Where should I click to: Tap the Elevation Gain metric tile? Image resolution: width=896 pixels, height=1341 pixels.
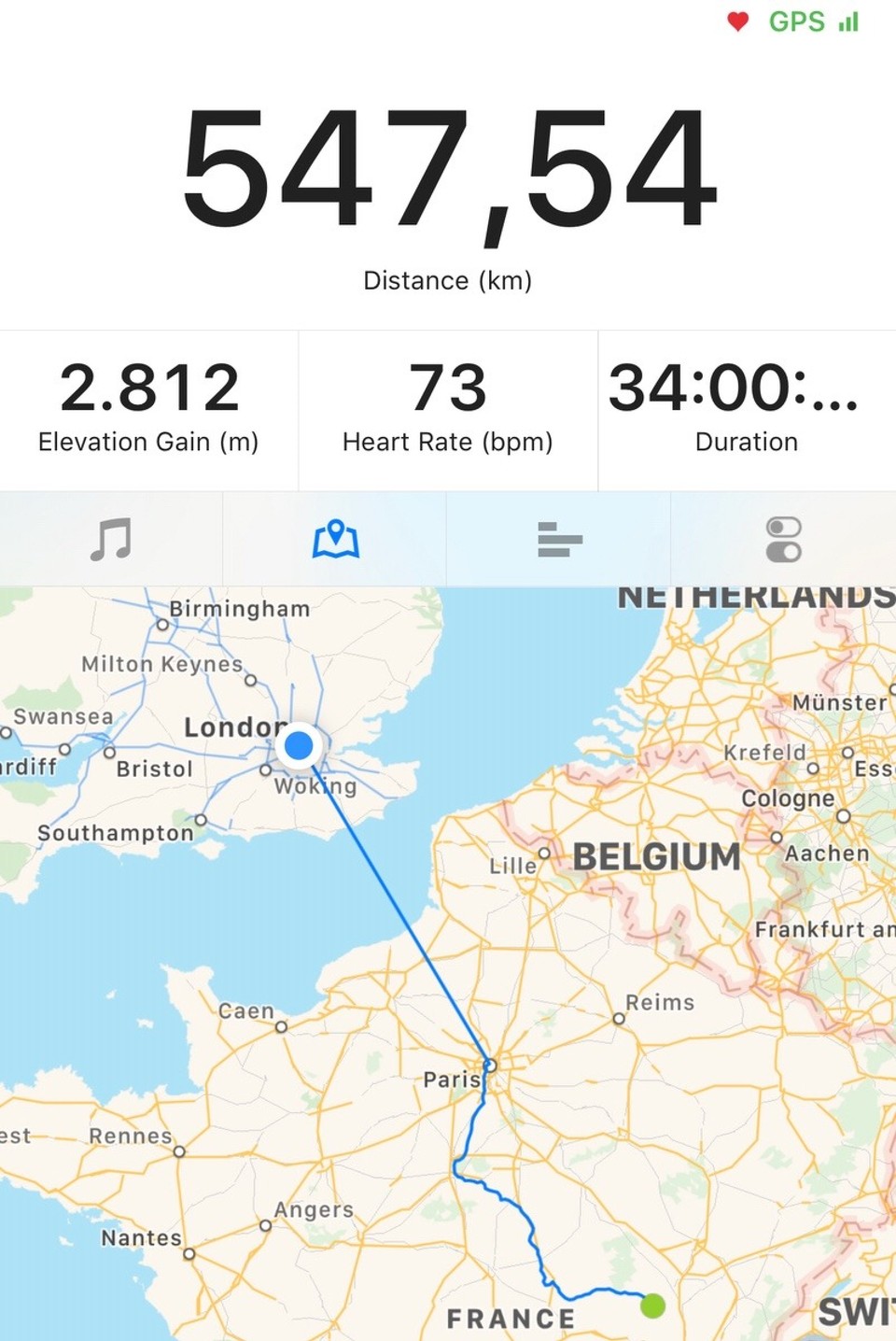(148, 409)
